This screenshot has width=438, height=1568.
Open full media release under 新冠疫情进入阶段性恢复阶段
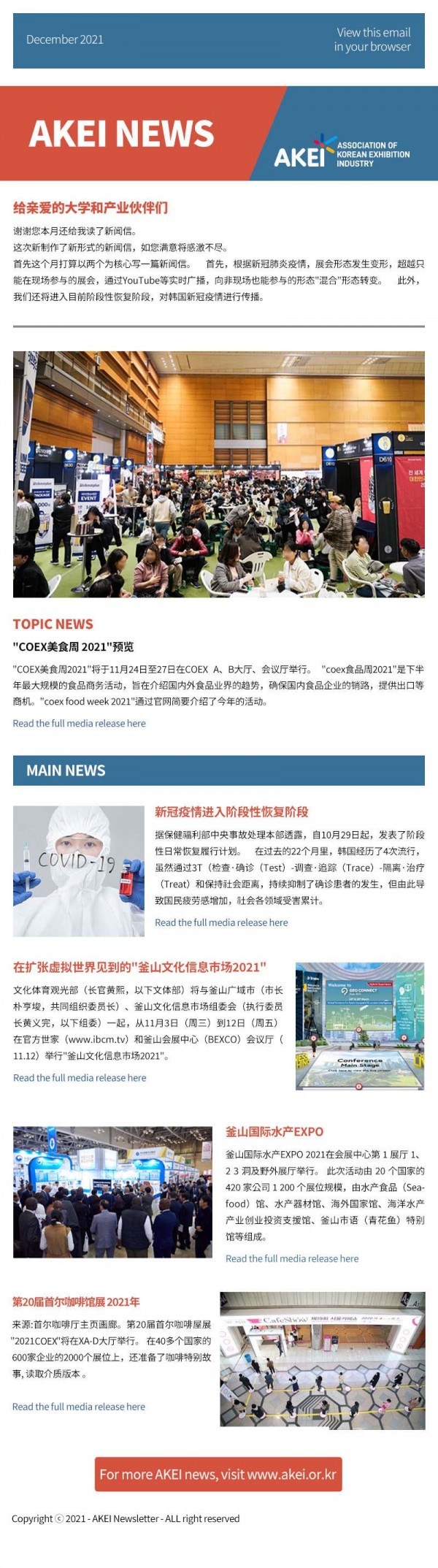[221, 922]
